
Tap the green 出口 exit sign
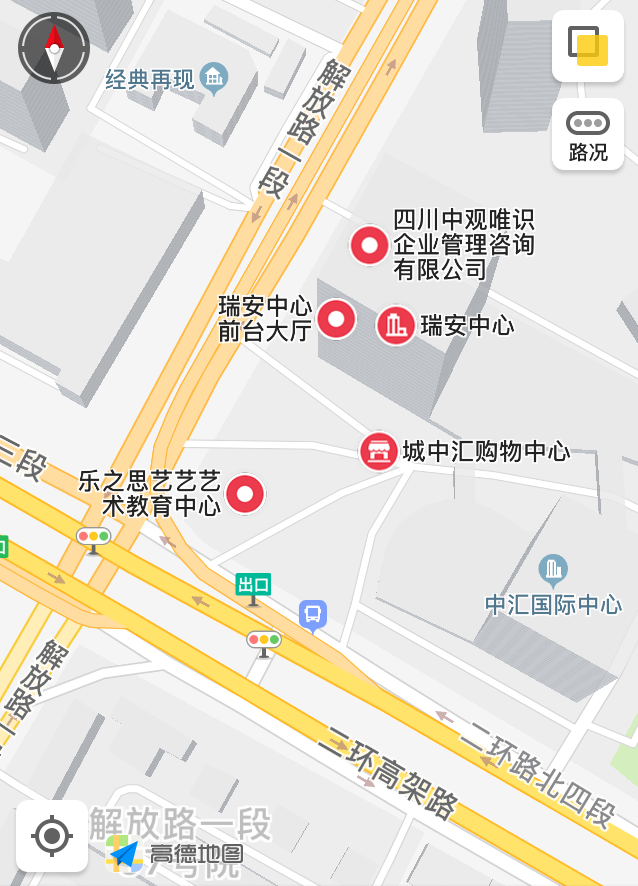(x=253, y=584)
